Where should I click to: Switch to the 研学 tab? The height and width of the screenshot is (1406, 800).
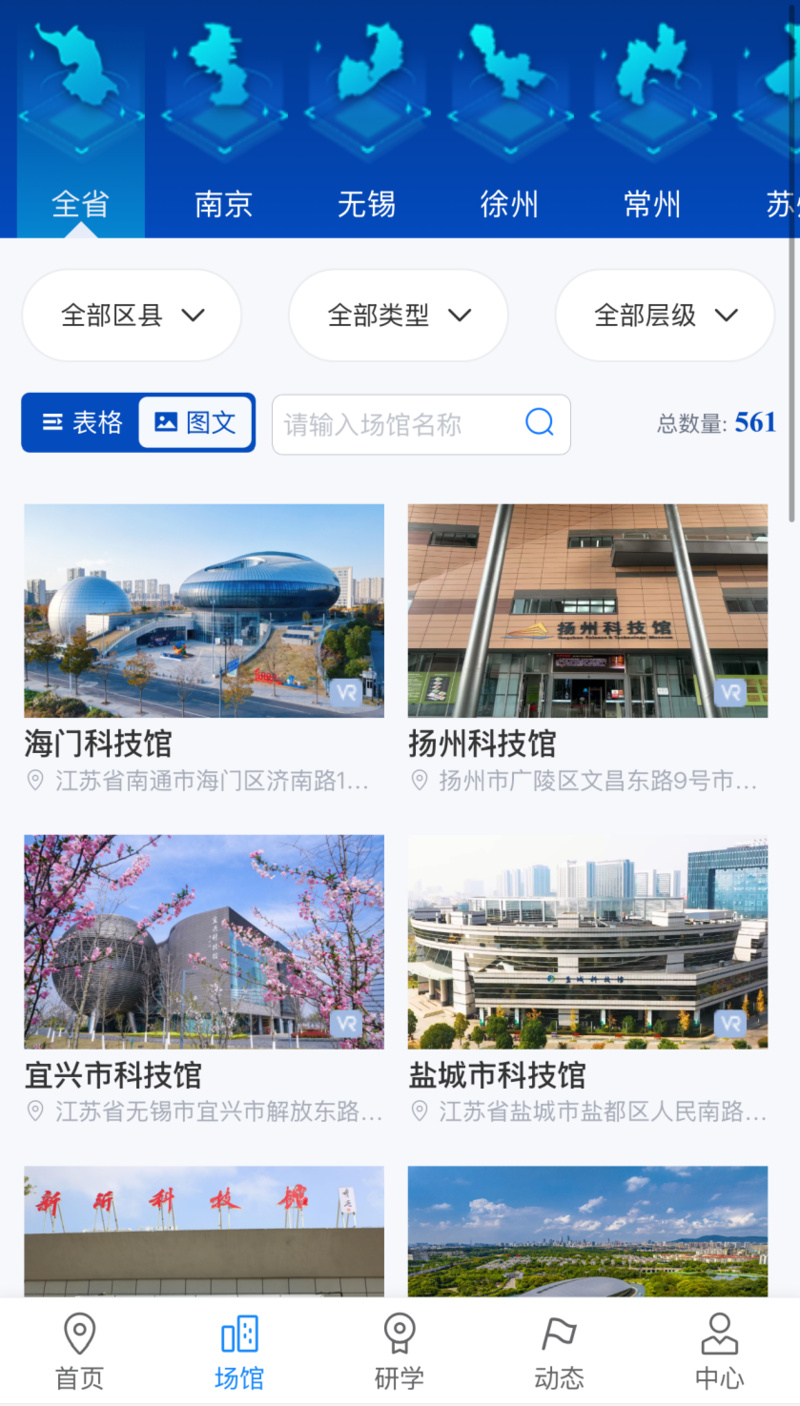[x=400, y=1352]
